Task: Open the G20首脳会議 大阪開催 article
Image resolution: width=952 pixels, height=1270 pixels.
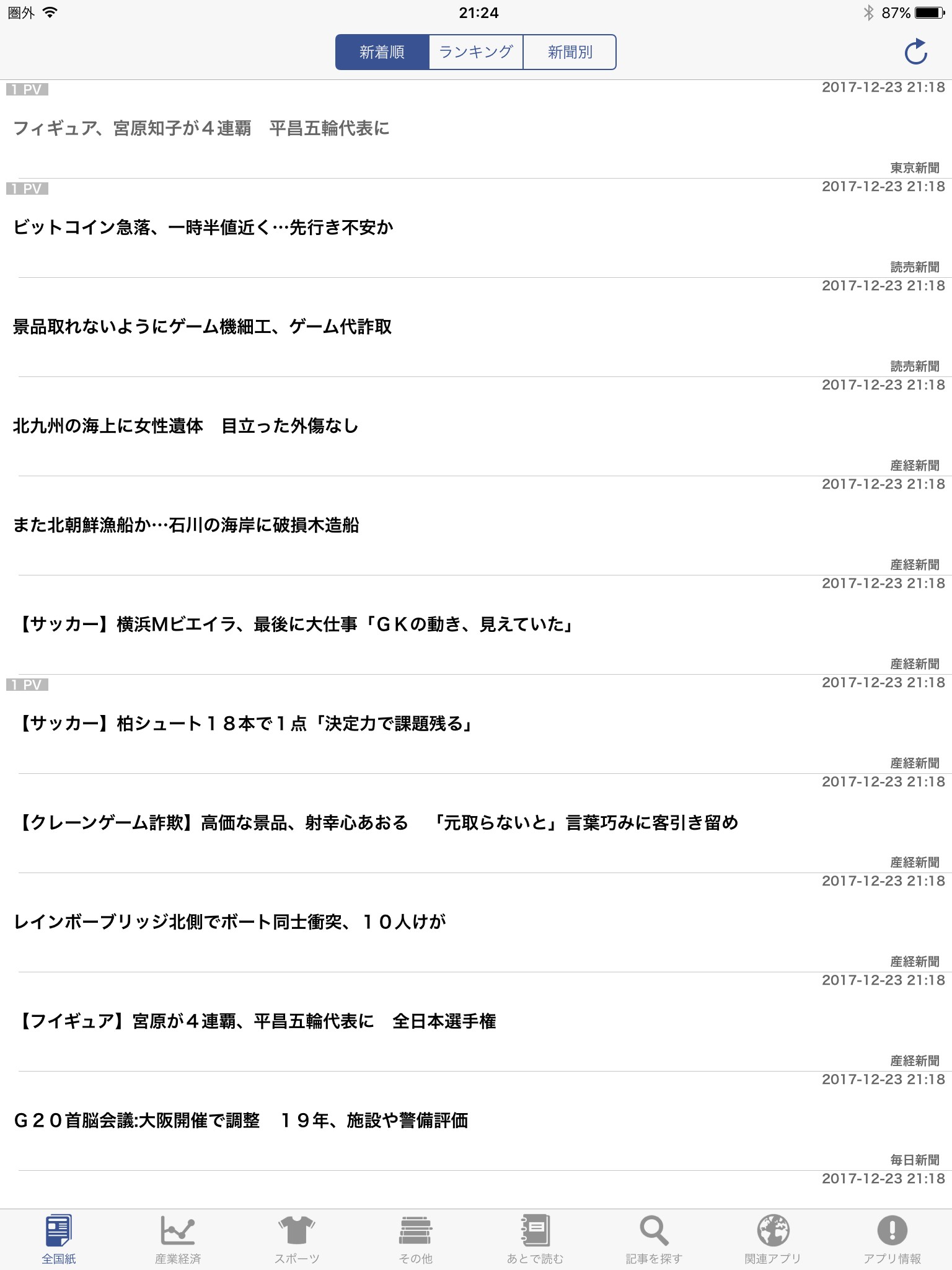Action: click(x=240, y=1121)
